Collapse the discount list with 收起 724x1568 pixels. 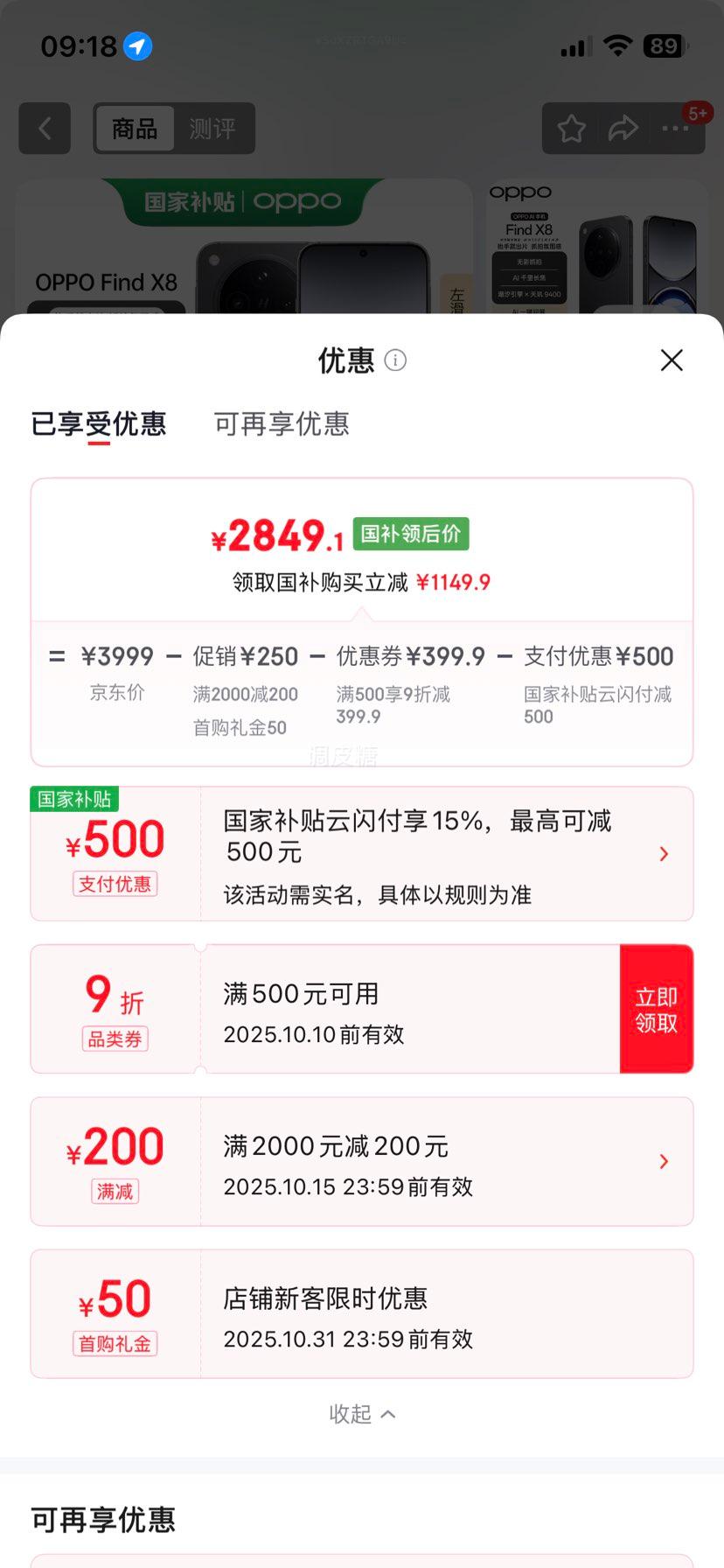pos(362,1414)
